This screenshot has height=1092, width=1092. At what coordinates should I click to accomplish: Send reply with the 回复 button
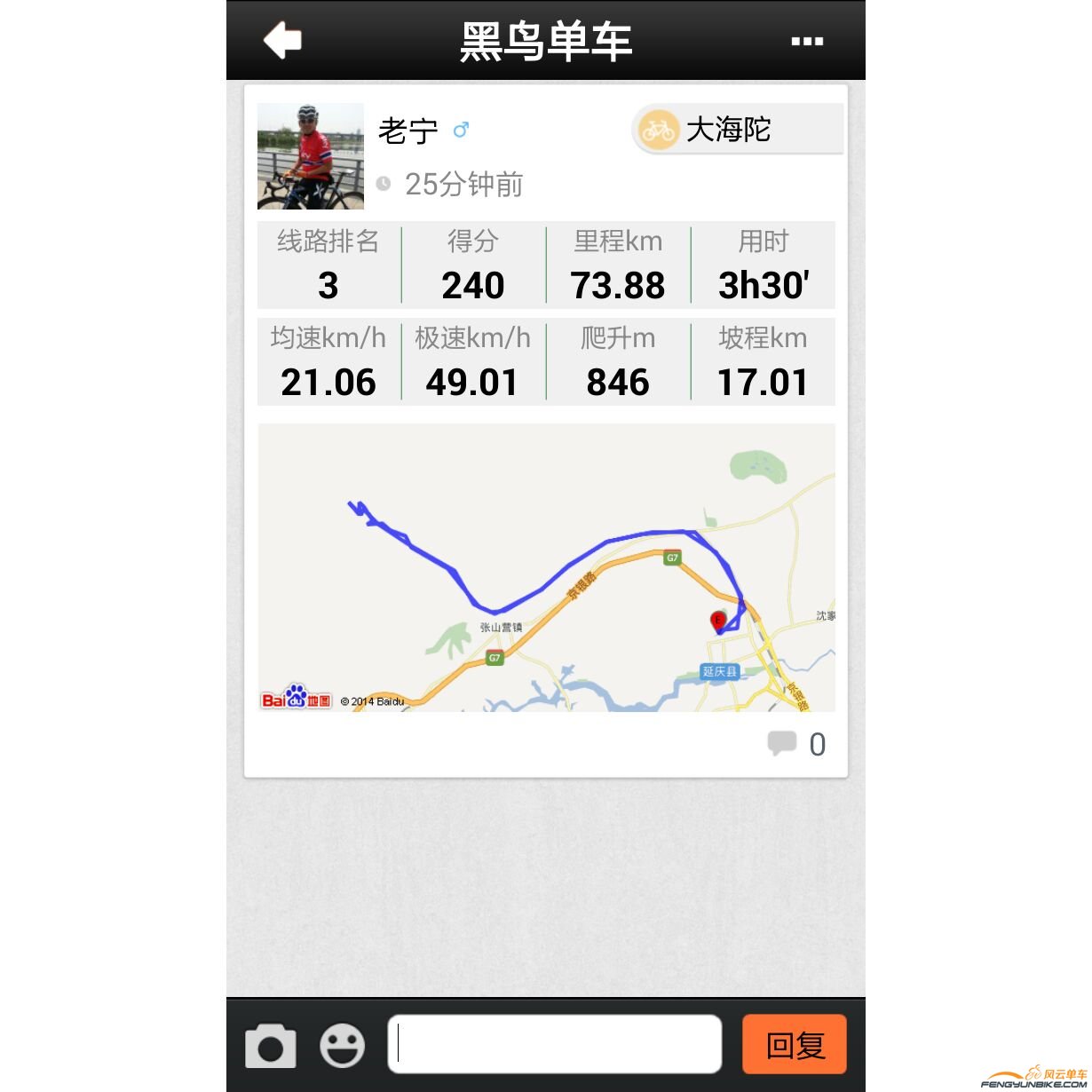[795, 1044]
